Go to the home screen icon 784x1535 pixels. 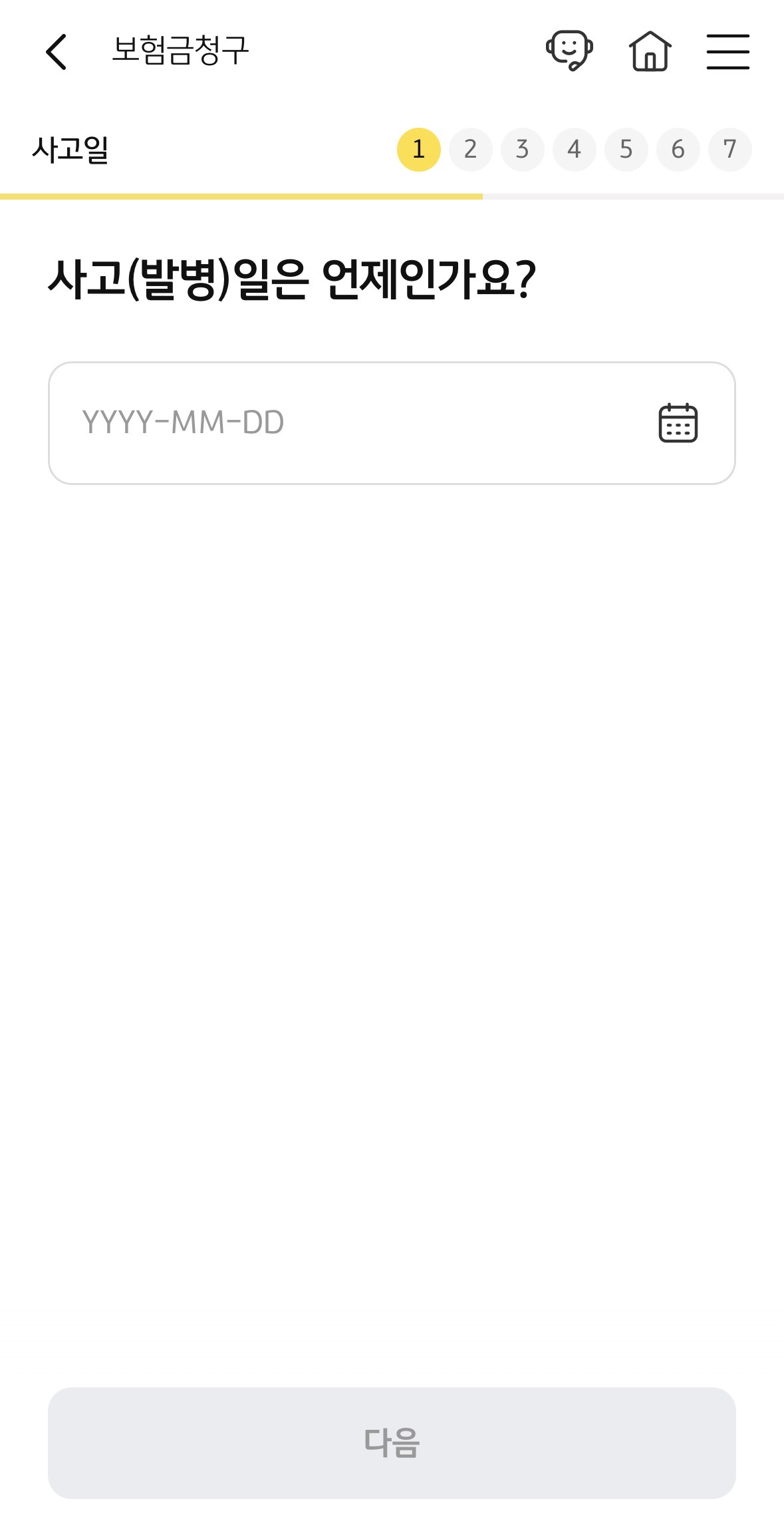coord(650,51)
